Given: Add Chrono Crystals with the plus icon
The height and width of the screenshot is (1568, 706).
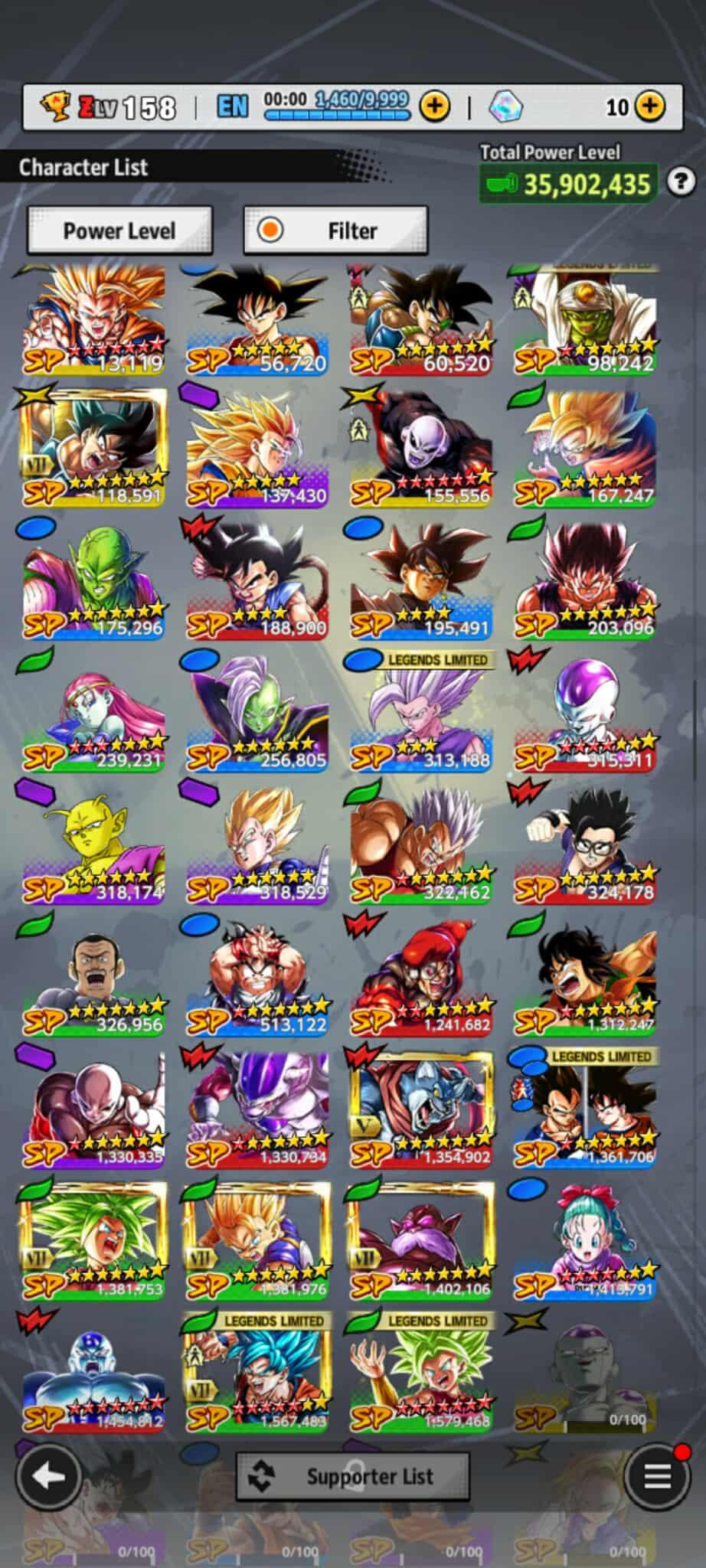Looking at the screenshot, I should [650, 106].
